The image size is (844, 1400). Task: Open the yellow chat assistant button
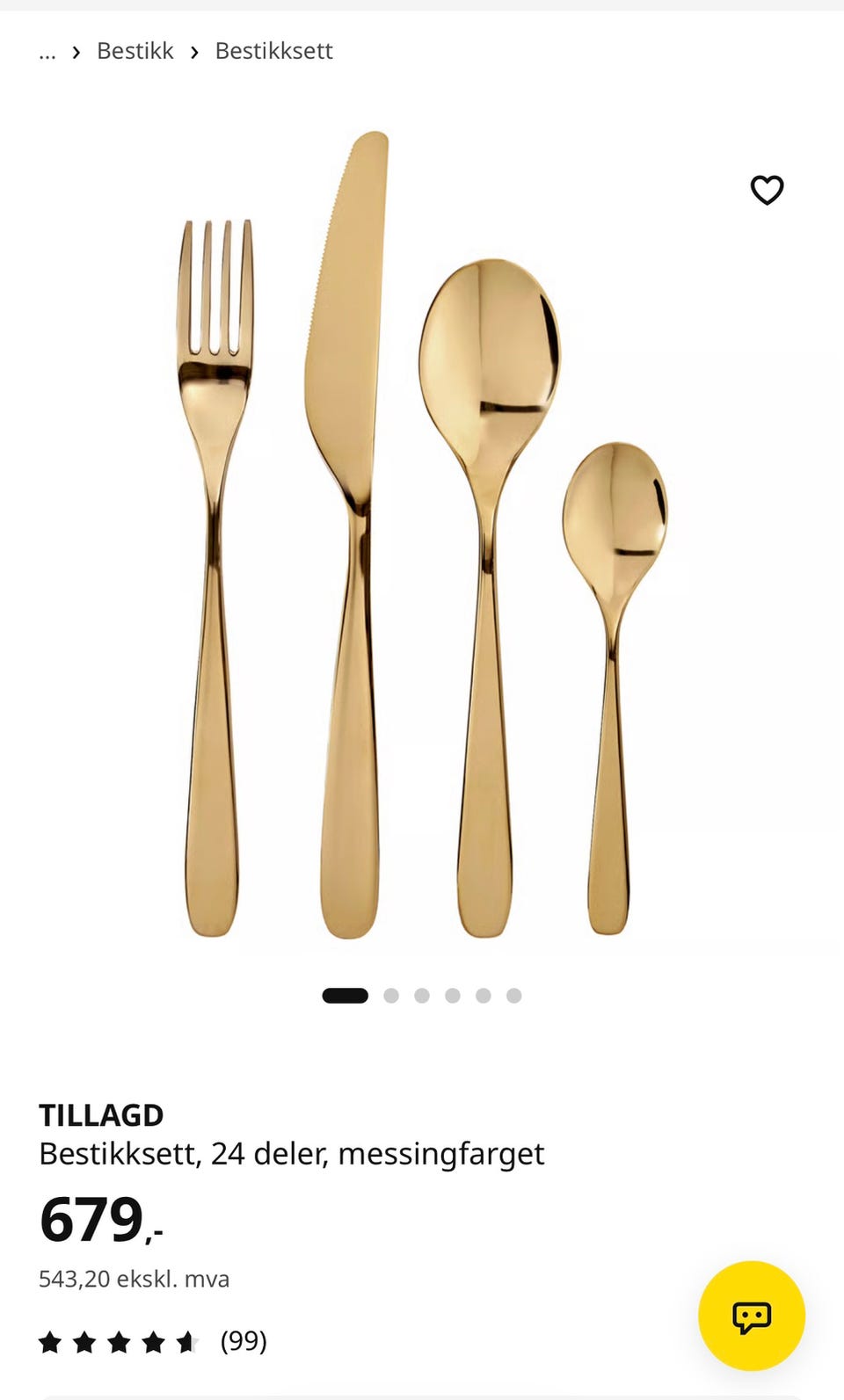click(752, 1316)
